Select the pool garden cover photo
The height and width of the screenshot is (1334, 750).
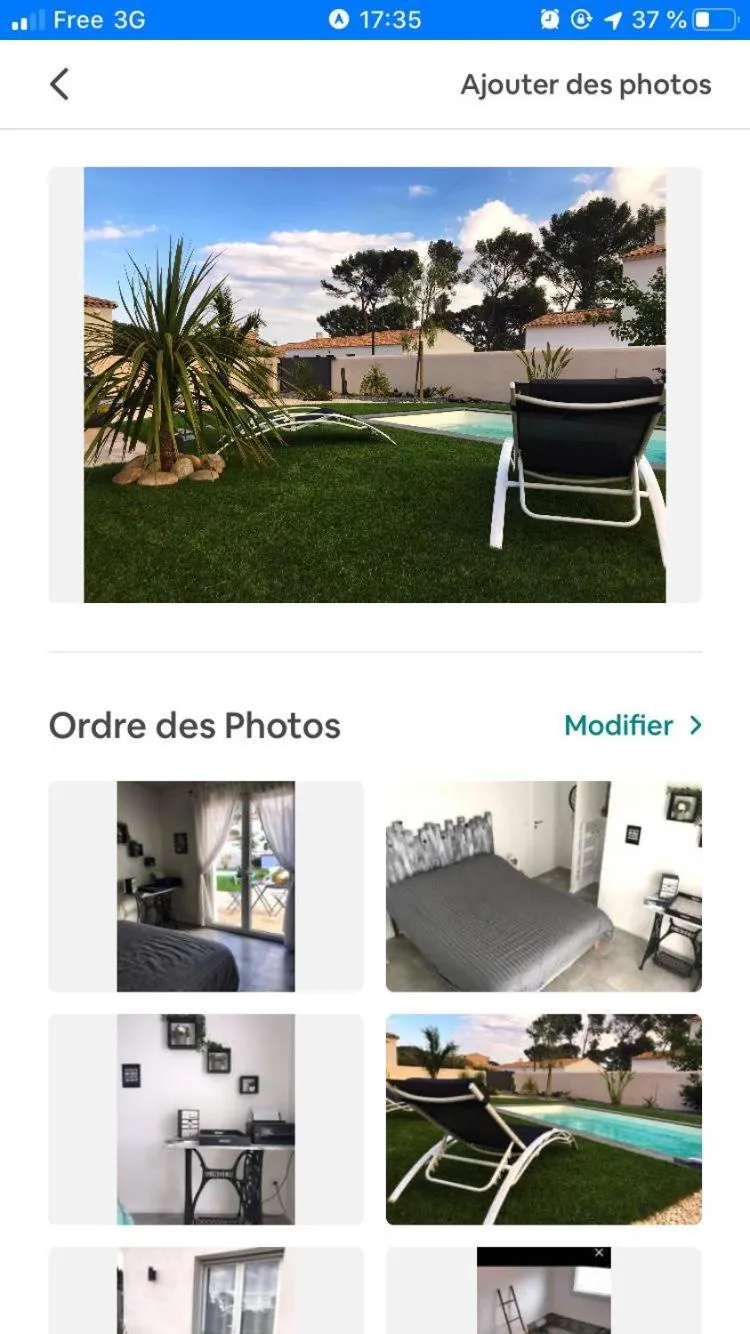click(375, 387)
